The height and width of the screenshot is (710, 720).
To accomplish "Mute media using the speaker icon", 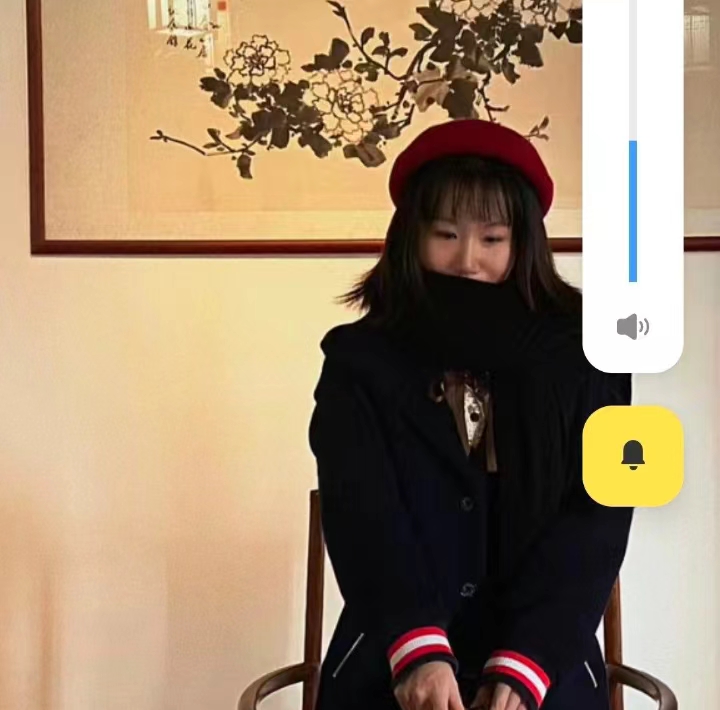I will tap(632, 327).
